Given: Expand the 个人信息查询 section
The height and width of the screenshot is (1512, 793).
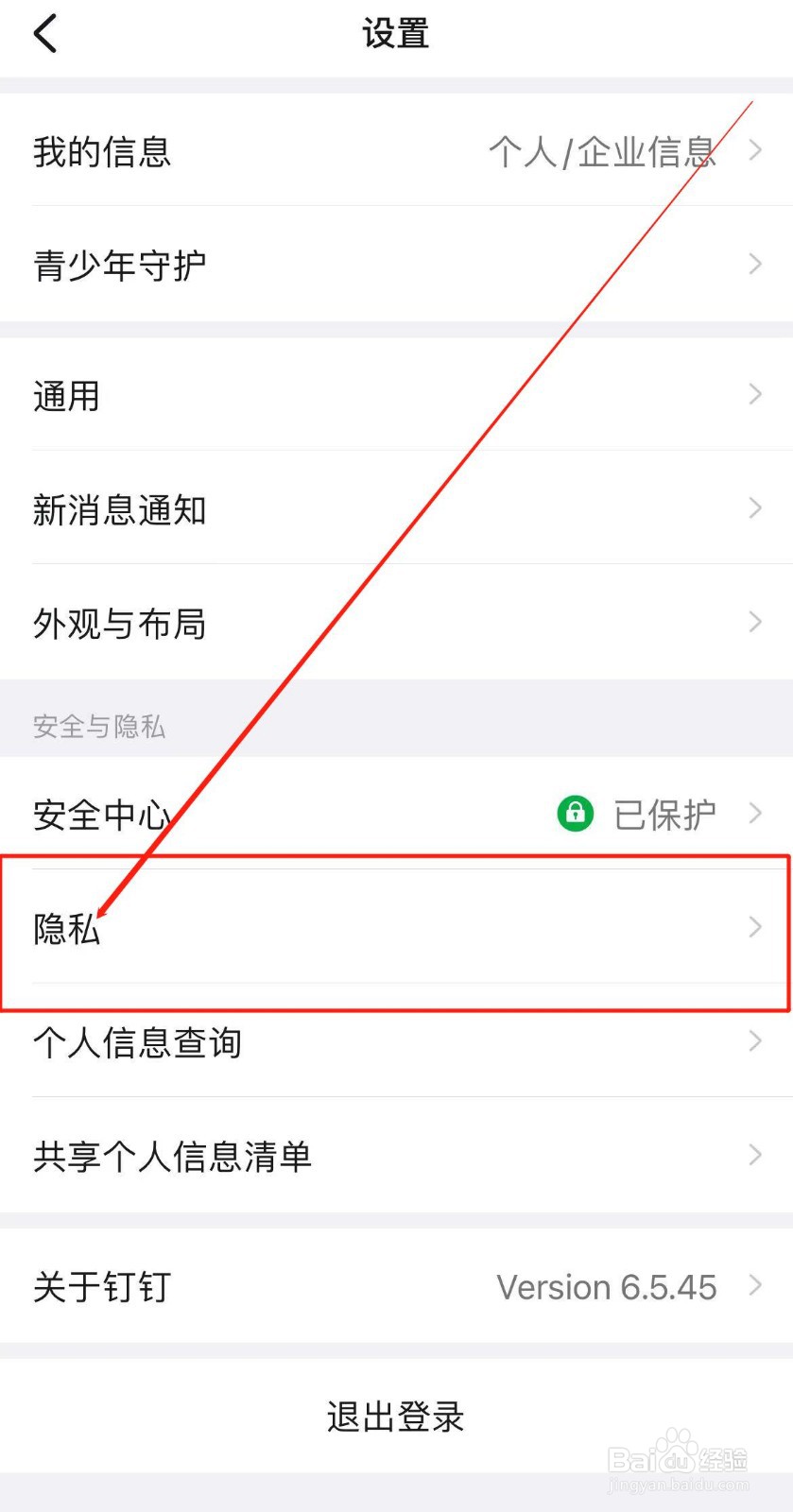Looking at the screenshot, I should pyautogui.click(x=137, y=1041).
